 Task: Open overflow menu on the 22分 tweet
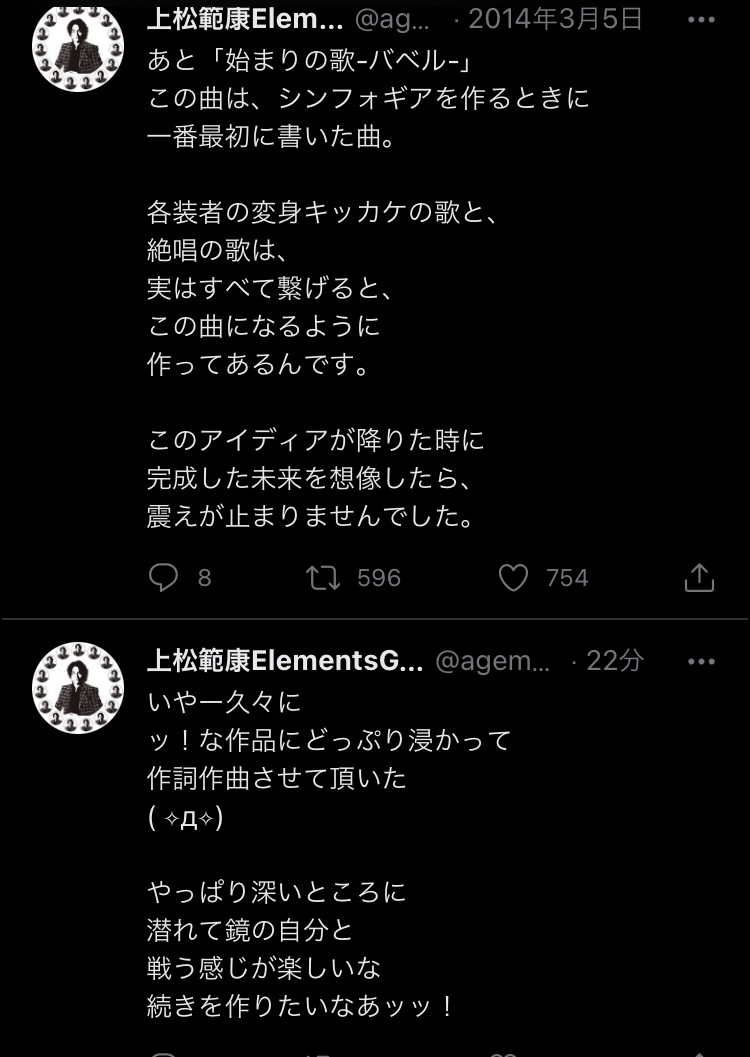click(x=701, y=662)
